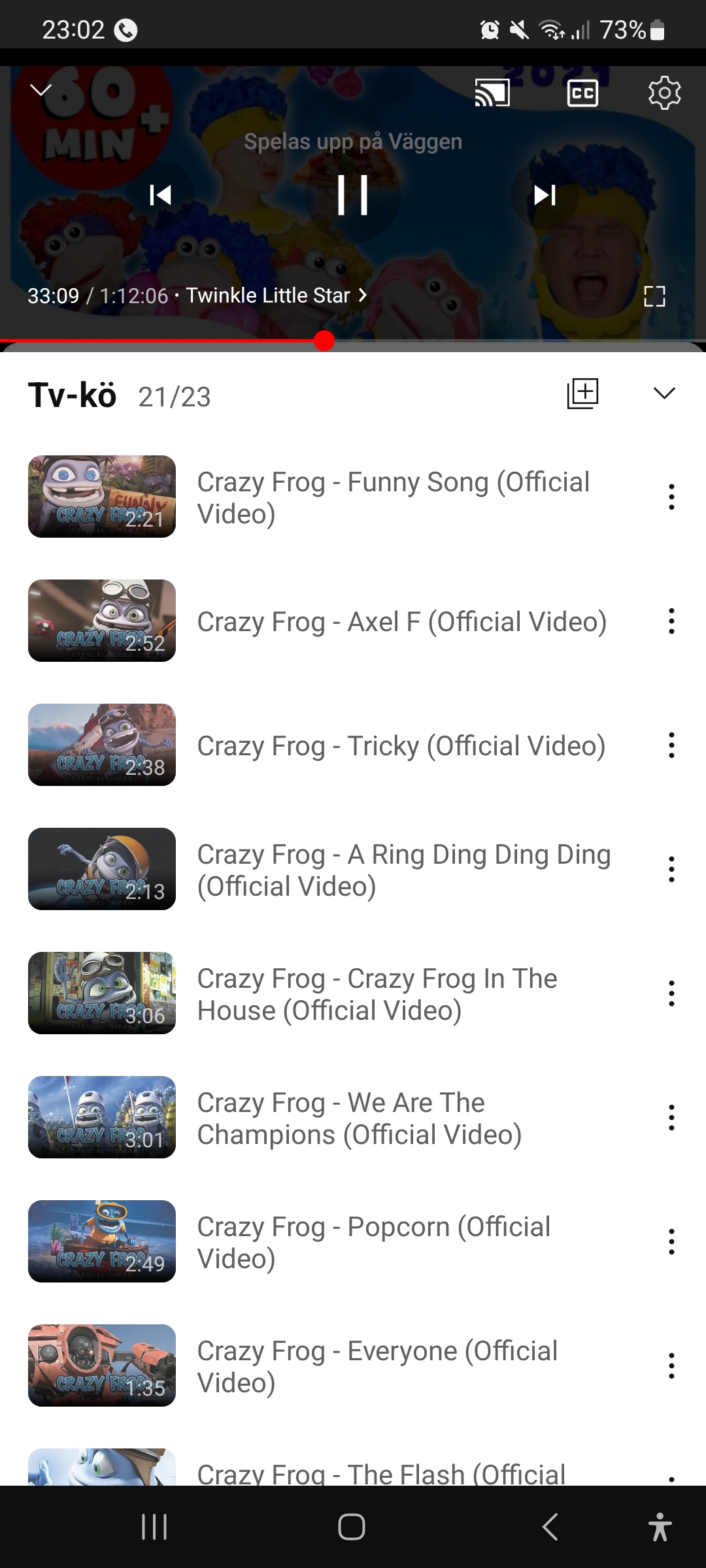Collapse the Tv-kö queue list
Image resolution: width=706 pixels, height=1568 pixels.
664,393
